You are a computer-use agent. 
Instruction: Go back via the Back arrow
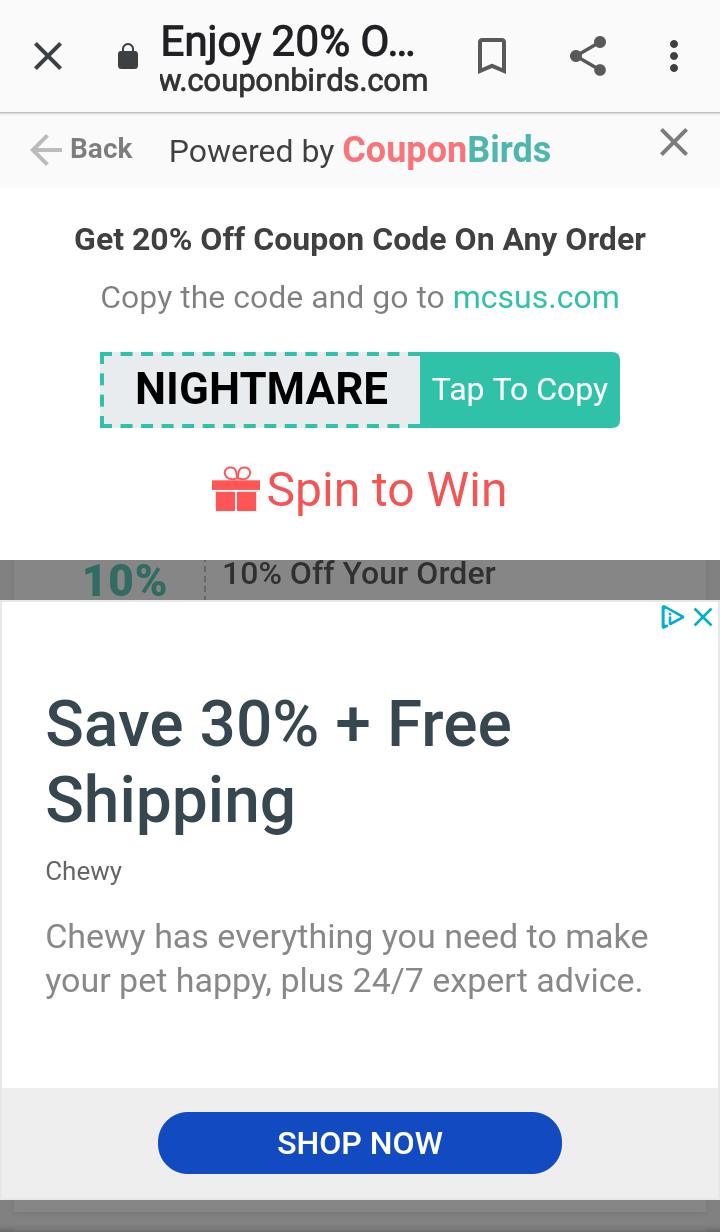pyautogui.click(x=81, y=149)
